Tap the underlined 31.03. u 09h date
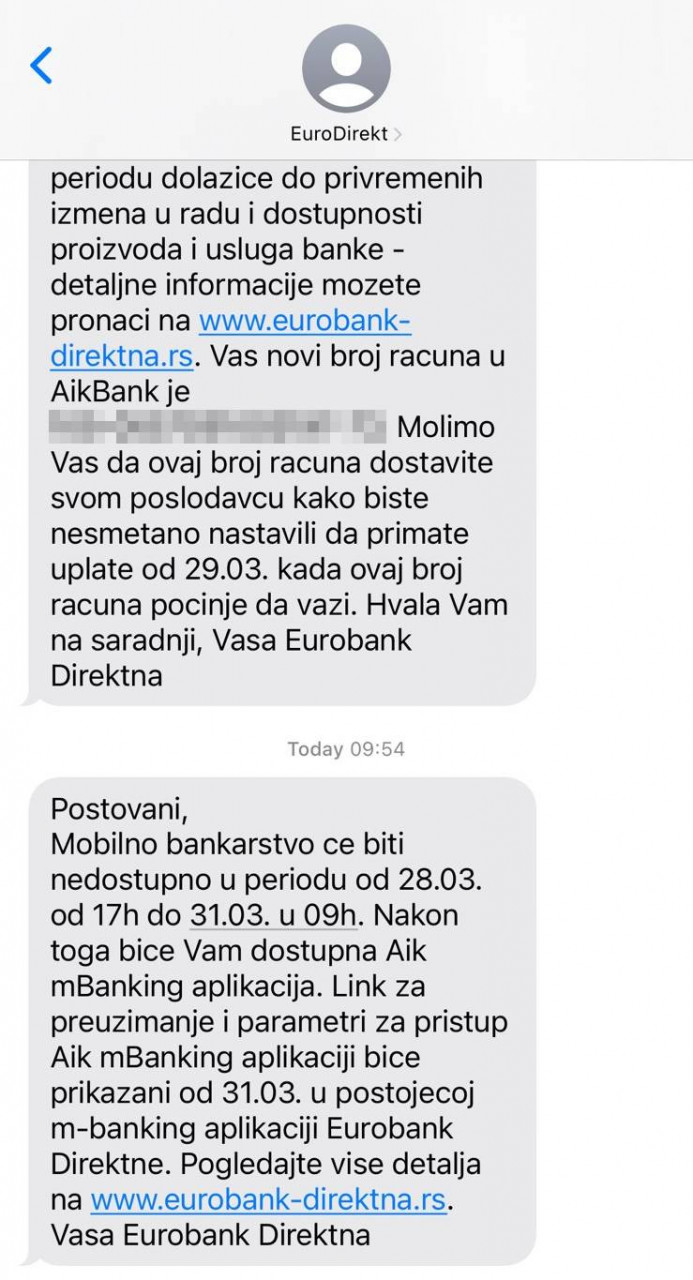The height and width of the screenshot is (1280, 693). 274,914
